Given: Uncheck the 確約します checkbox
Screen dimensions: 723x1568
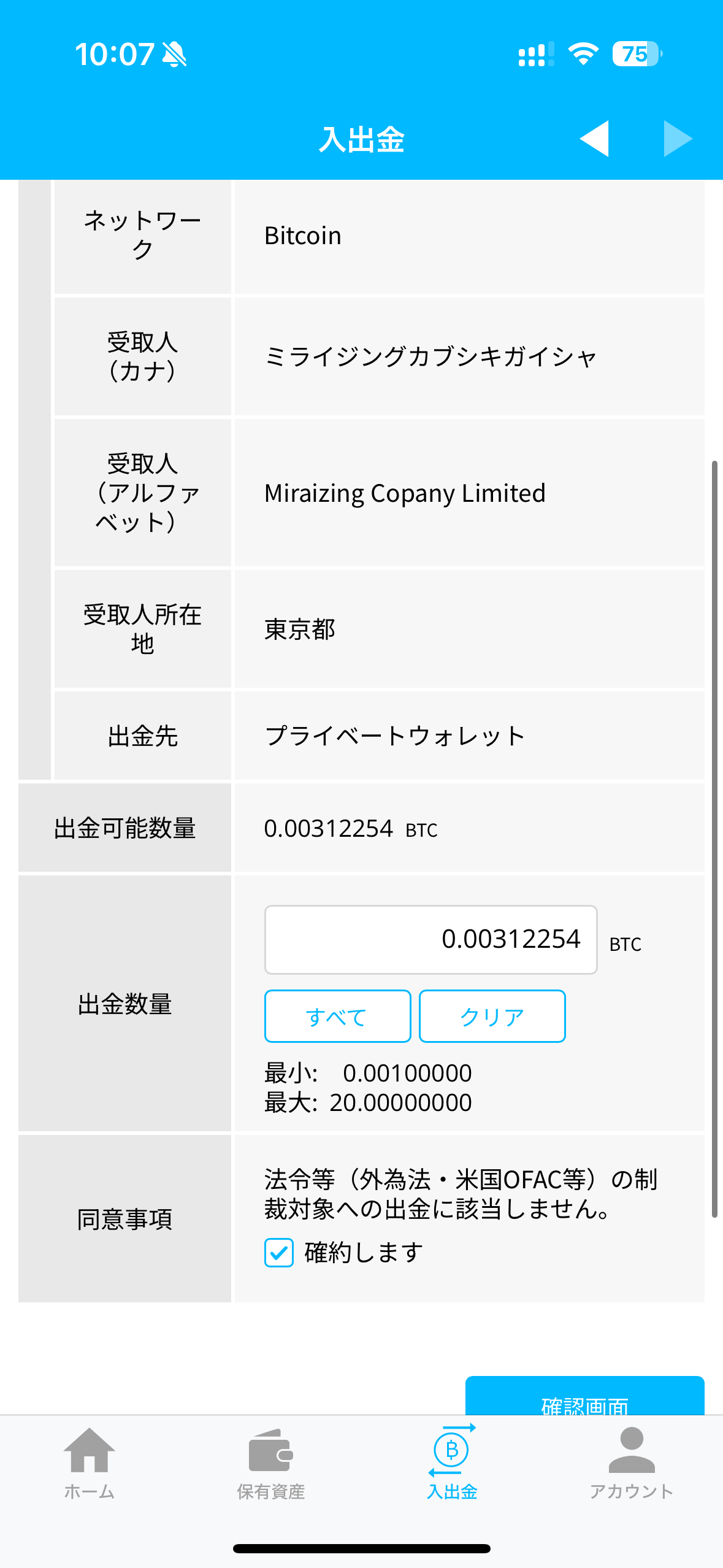Looking at the screenshot, I should tap(279, 1253).
